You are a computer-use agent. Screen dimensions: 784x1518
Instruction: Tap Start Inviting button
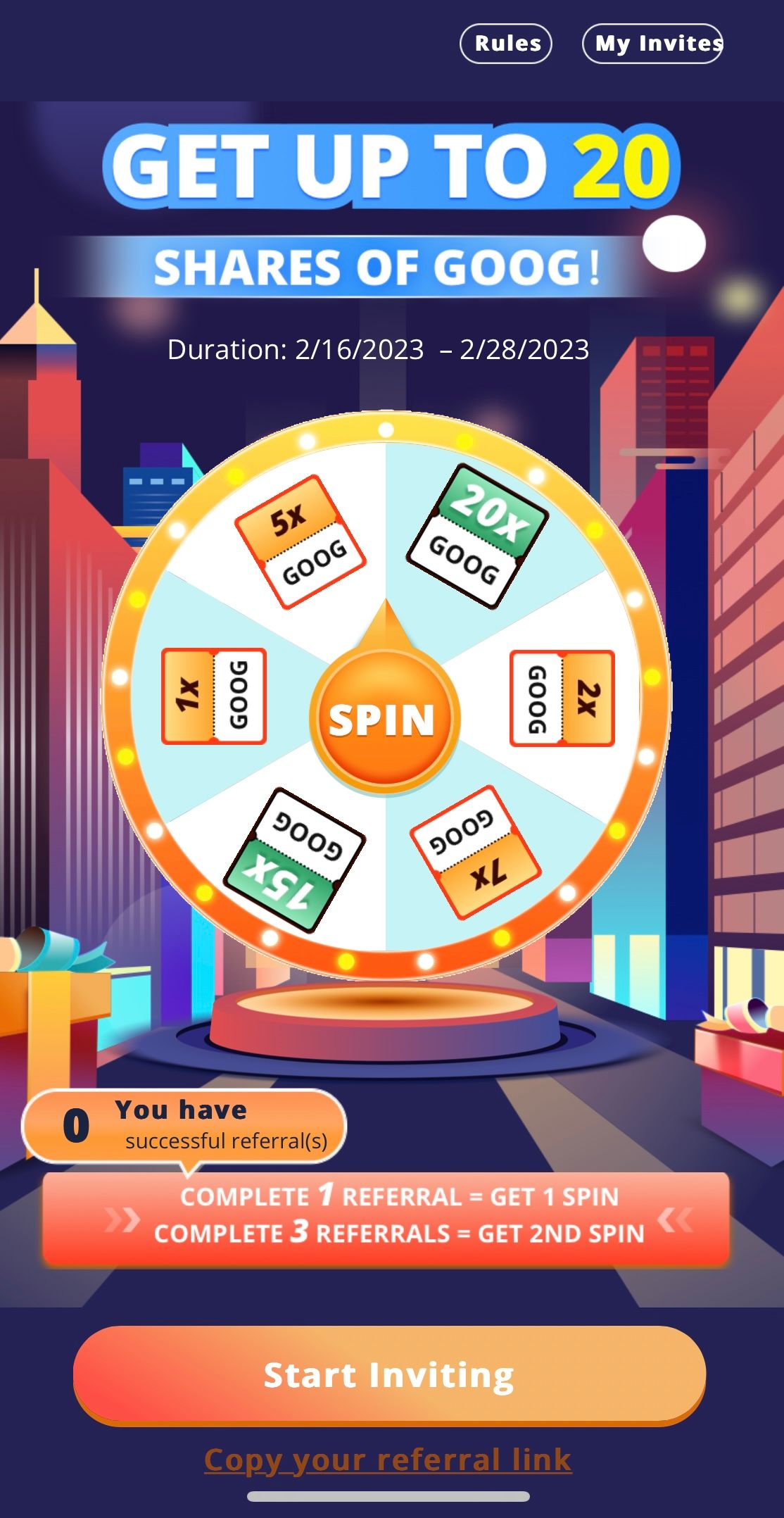(389, 1375)
